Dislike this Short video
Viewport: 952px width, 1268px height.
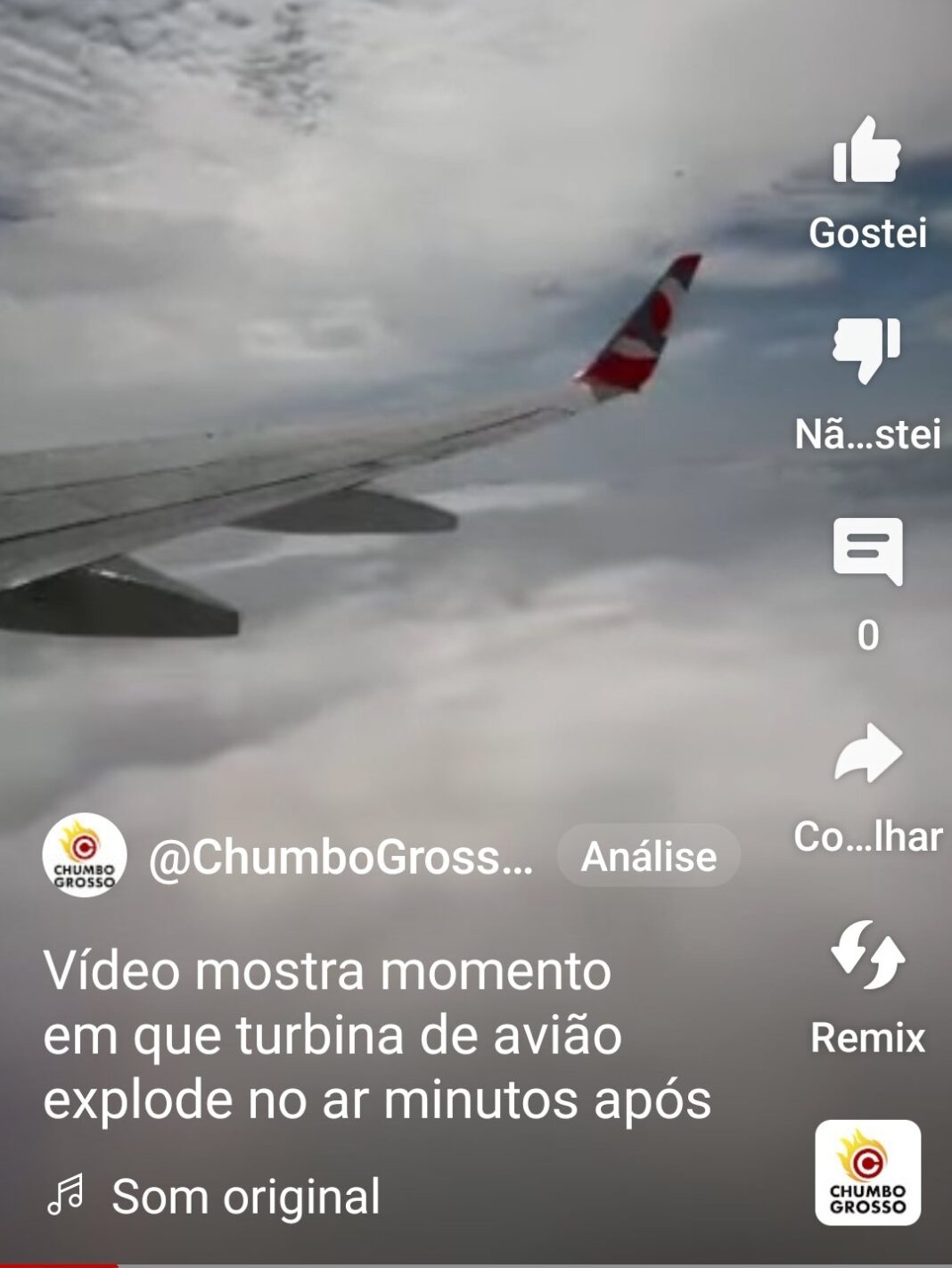(866, 350)
